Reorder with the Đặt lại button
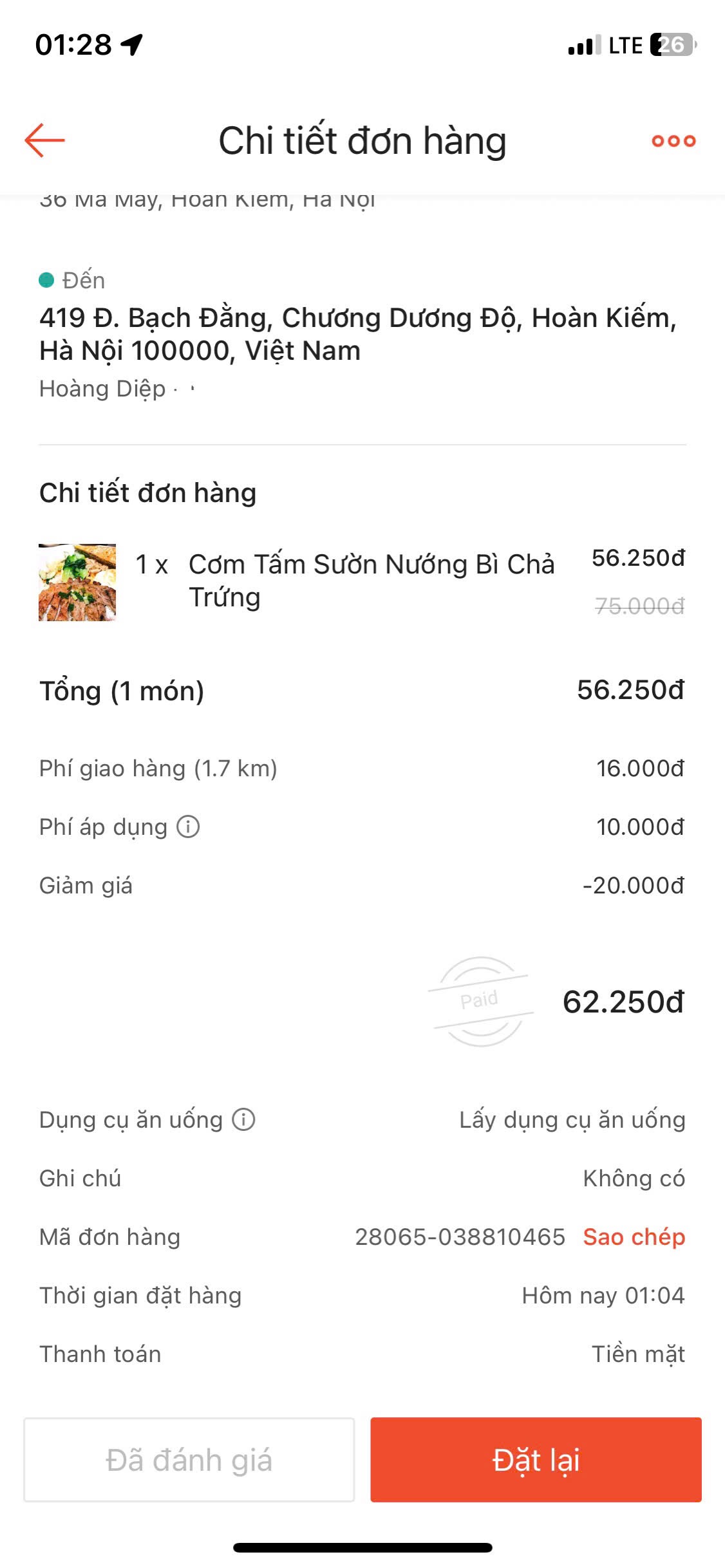This screenshot has width=725, height=1568. [x=536, y=1459]
